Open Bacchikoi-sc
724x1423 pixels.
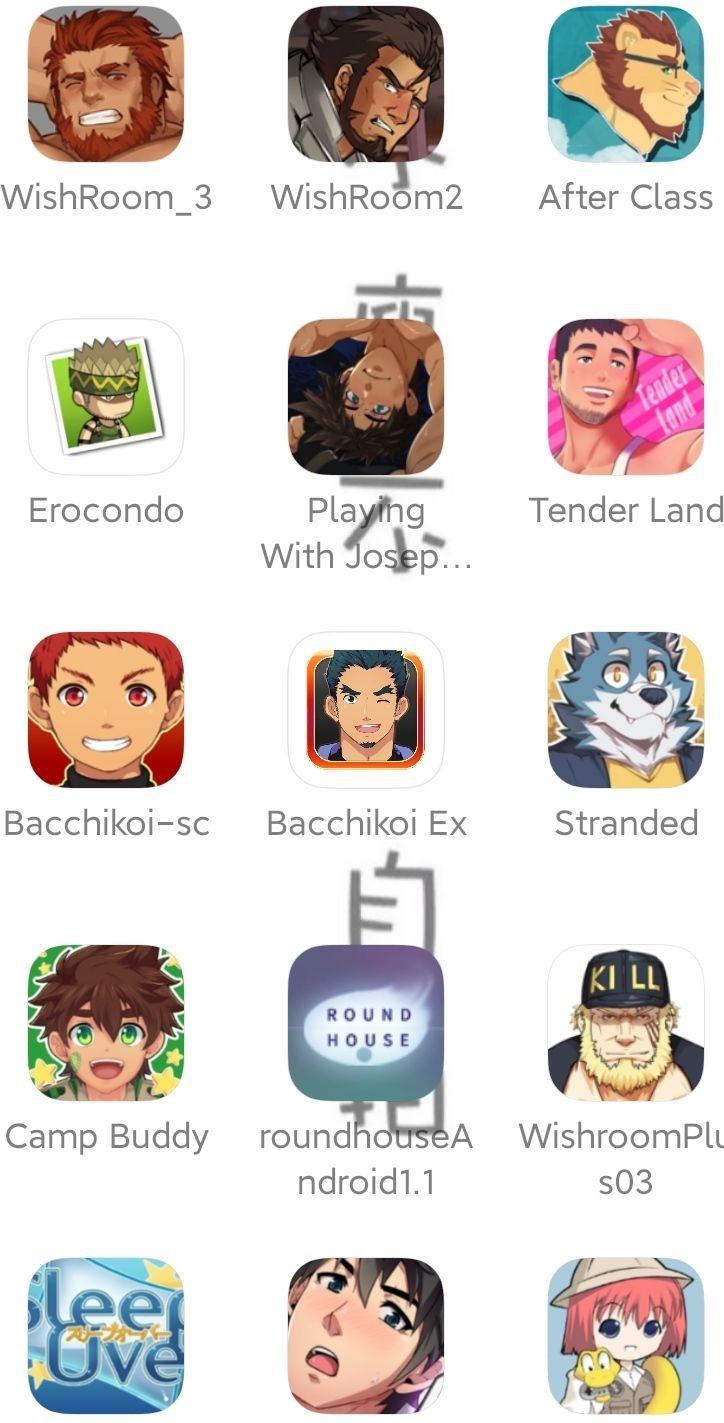pyautogui.click(x=106, y=710)
